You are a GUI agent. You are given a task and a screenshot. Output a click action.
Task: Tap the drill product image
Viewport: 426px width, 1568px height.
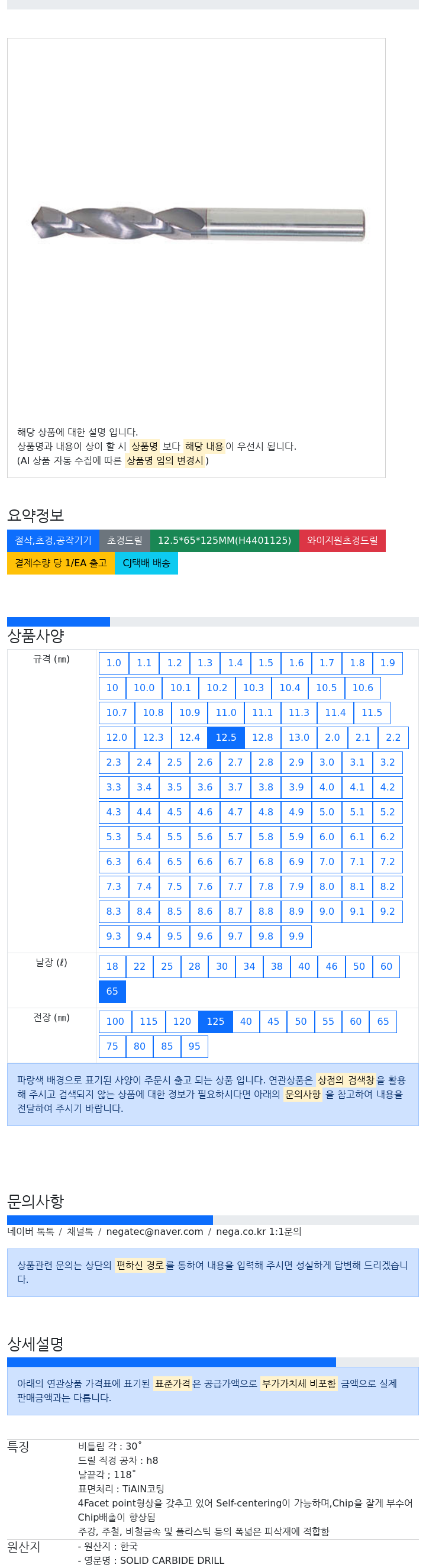tap(198, 223)
